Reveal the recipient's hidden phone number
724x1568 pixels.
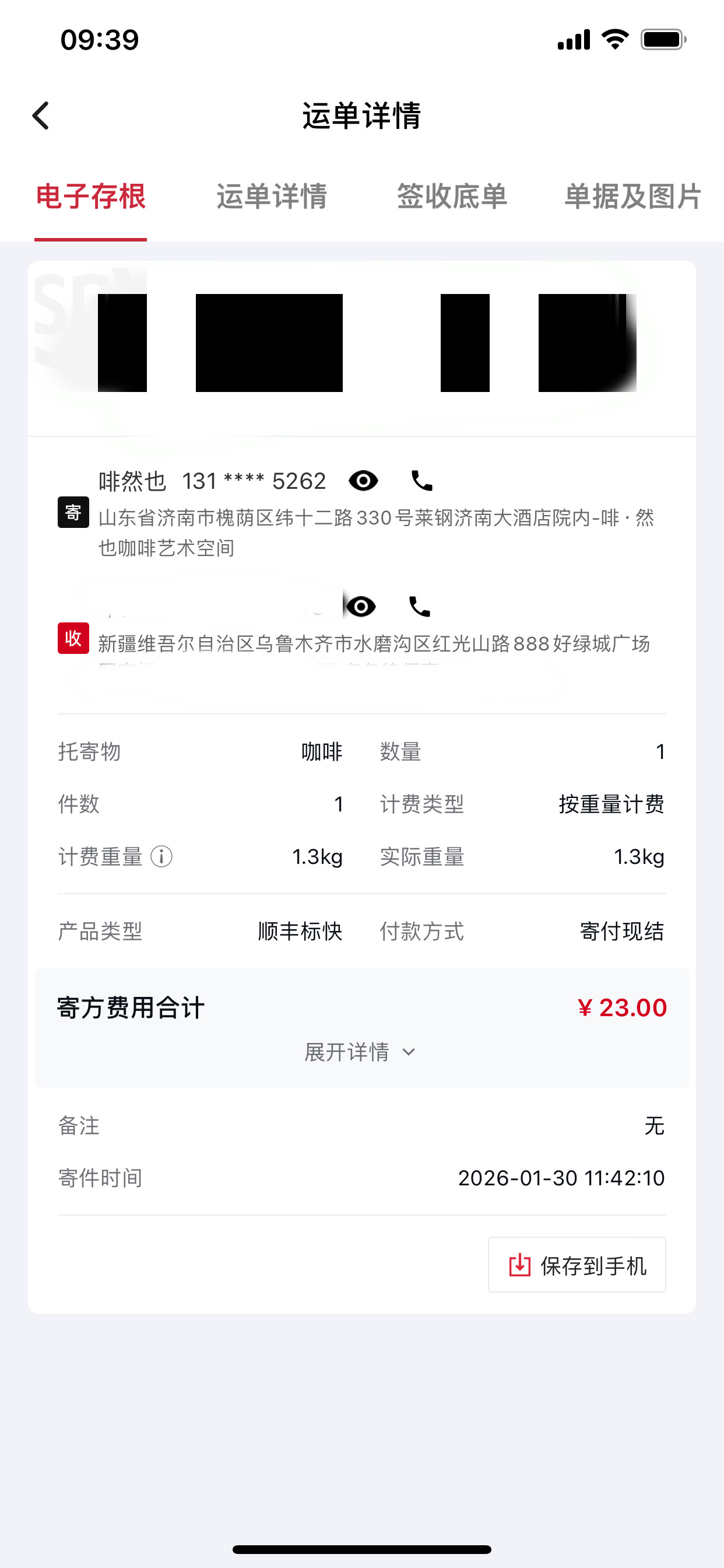361,606
